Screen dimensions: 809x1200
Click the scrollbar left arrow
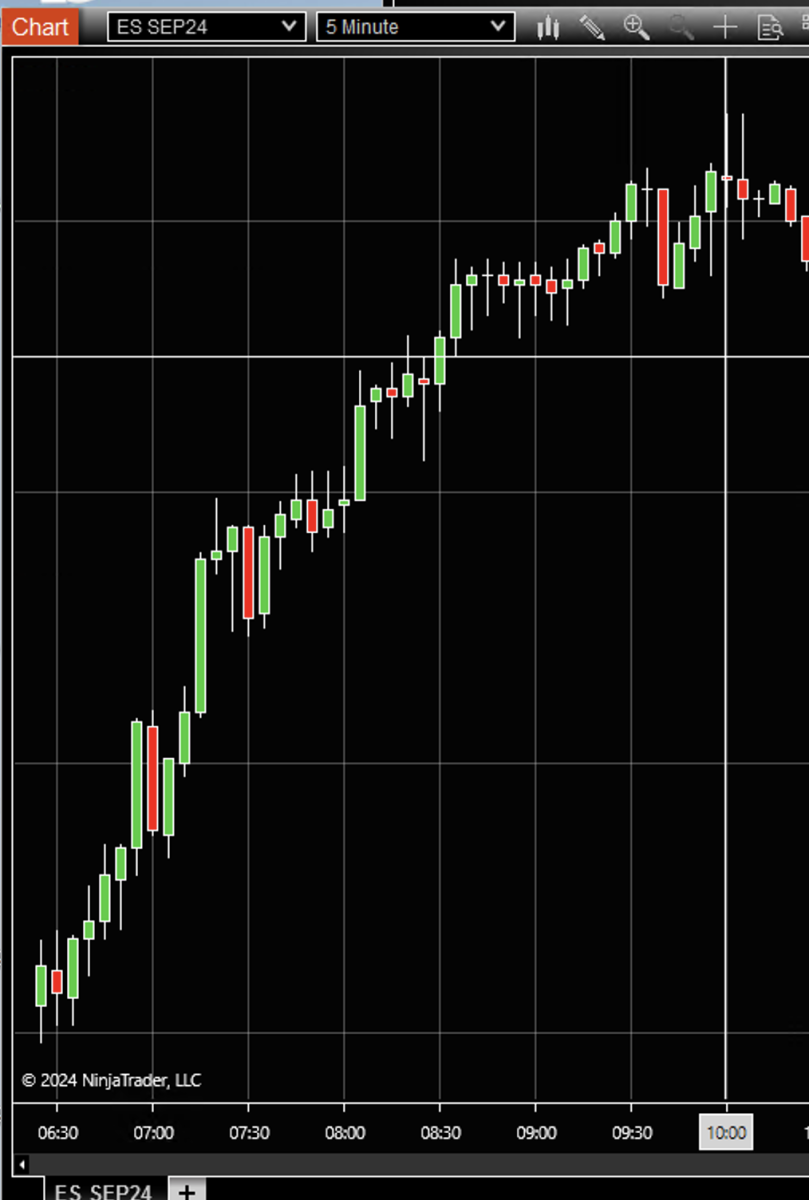pyautogui.click(x=21, y=1164)
